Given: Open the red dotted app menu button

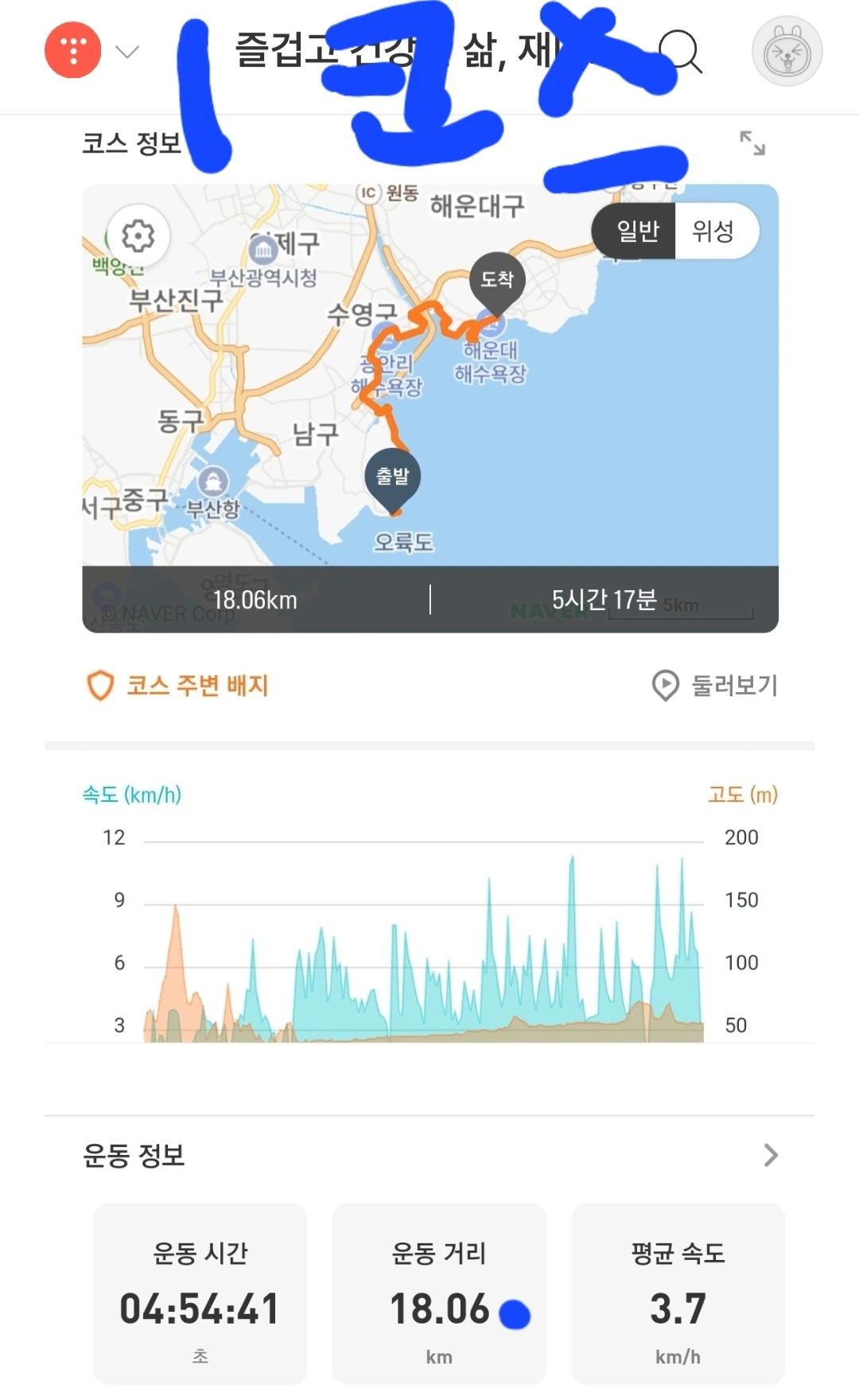Looking at the screenshot, I should pyautogui.click(x=73, y=50).
